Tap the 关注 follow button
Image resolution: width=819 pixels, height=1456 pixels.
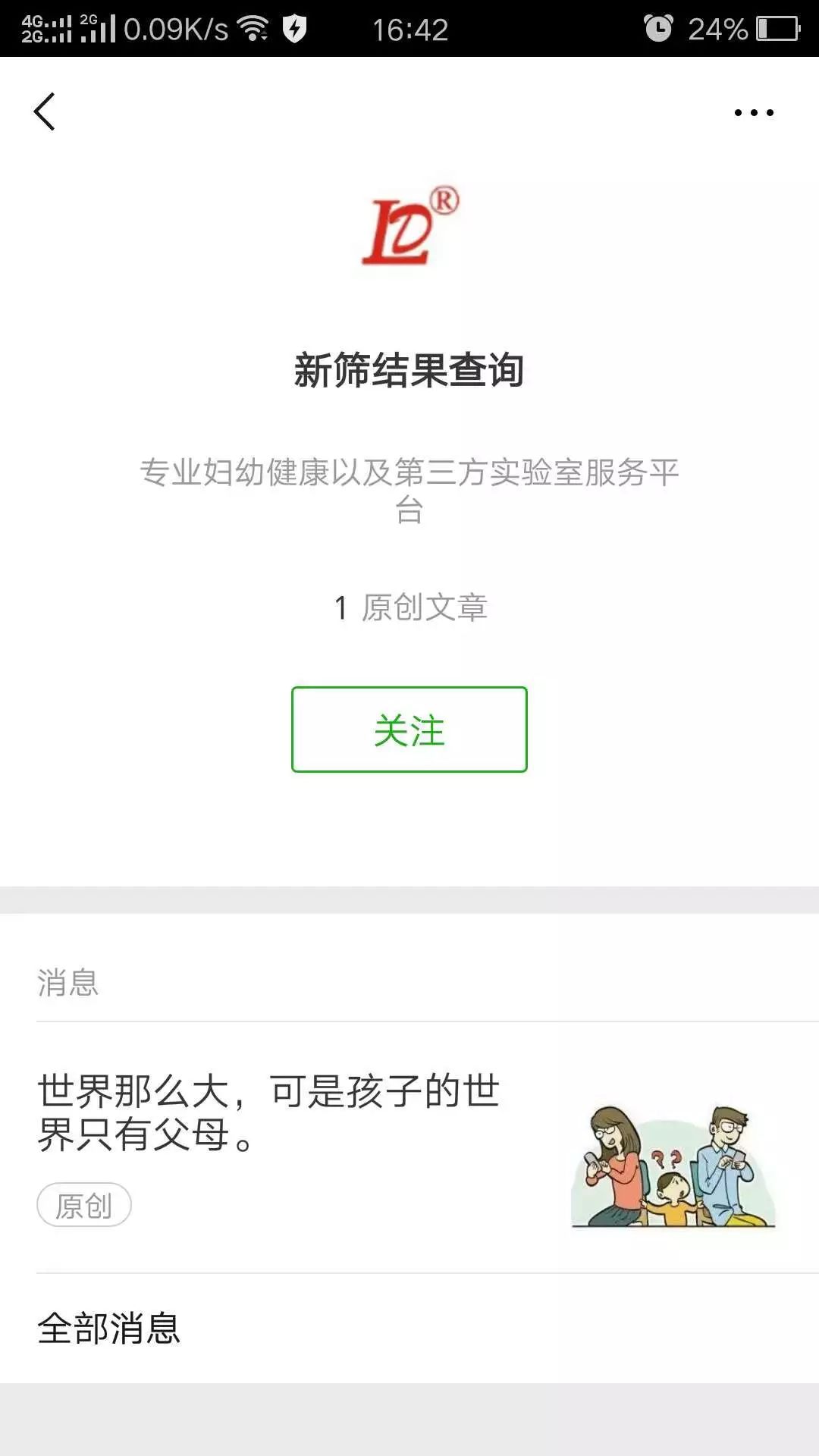coord(409,730)
